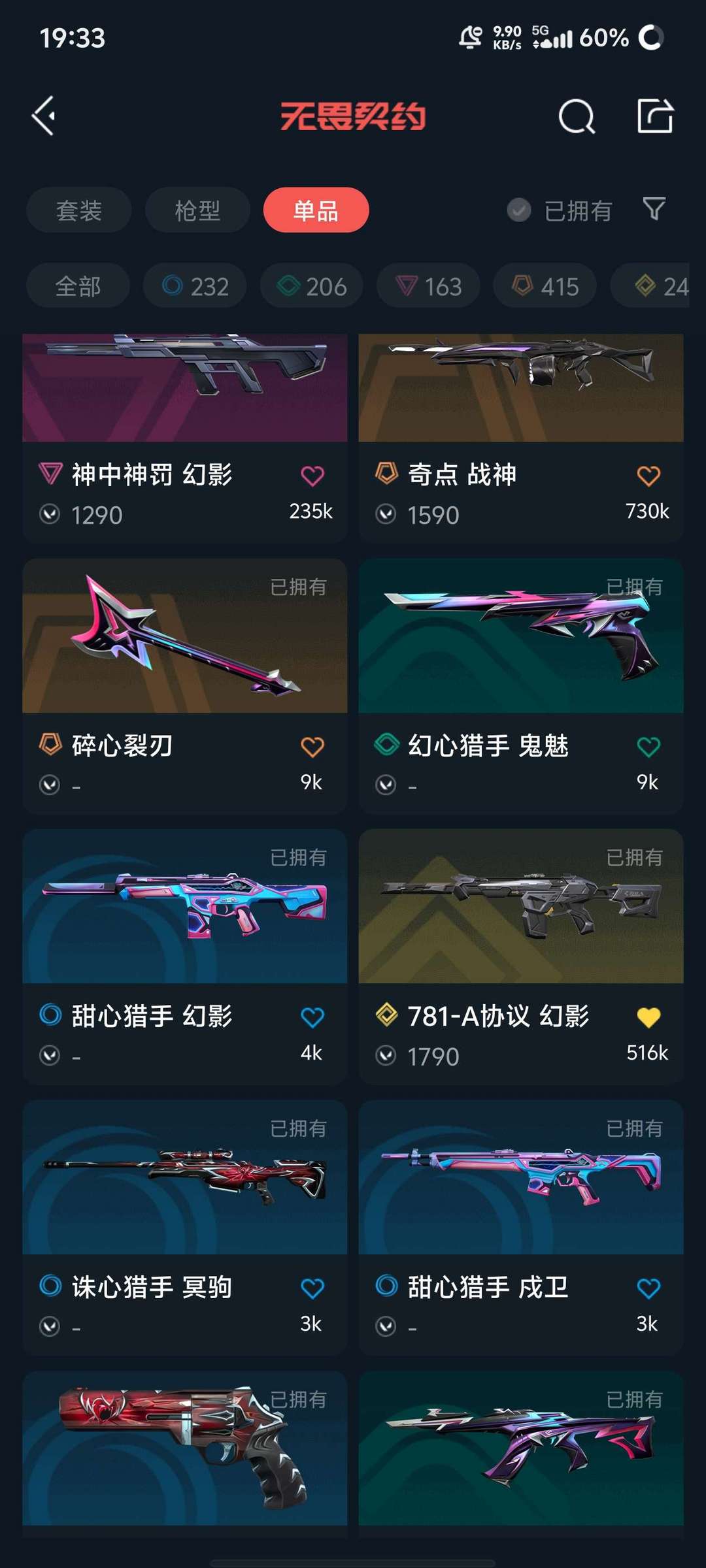Open the 幻心猎手 鬼魅 skin card

520,685
